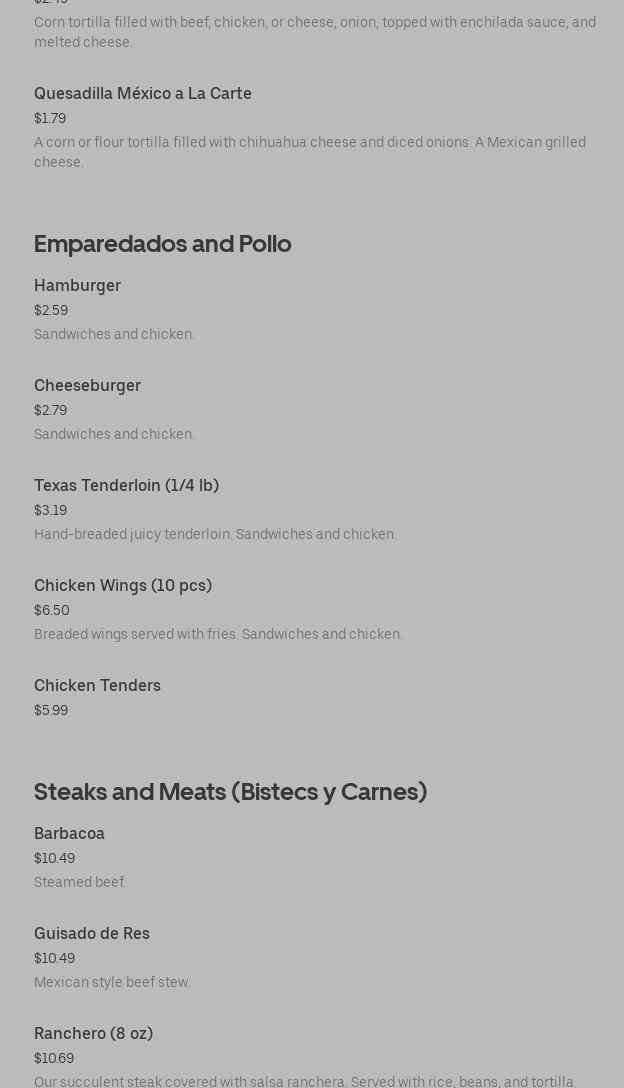Open the Cheeseburger item
Viewport: 624px width, 1088px height.
click(87, 386)
